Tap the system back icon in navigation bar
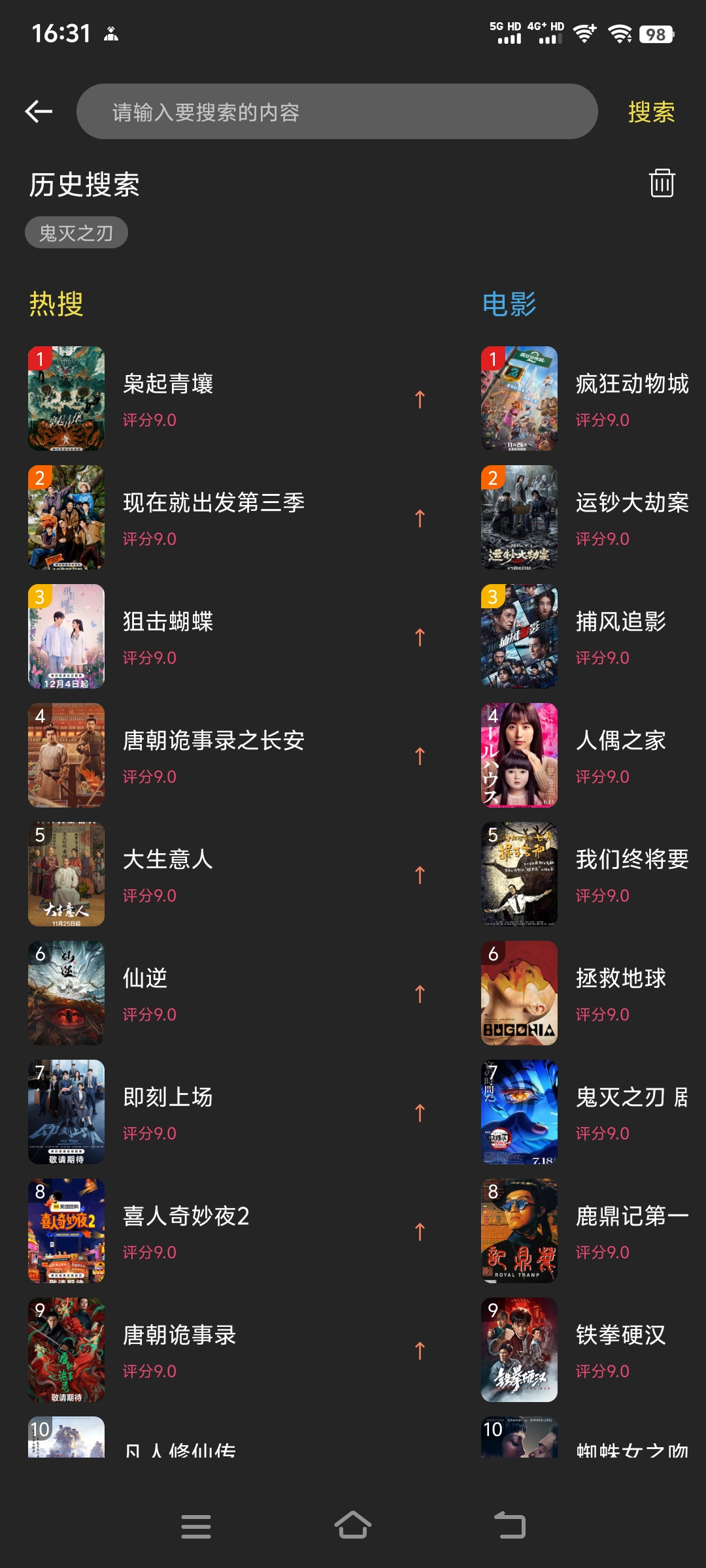Image resolution: width=706 pixels, height=1568 pixels. (x=510, y=1526)
